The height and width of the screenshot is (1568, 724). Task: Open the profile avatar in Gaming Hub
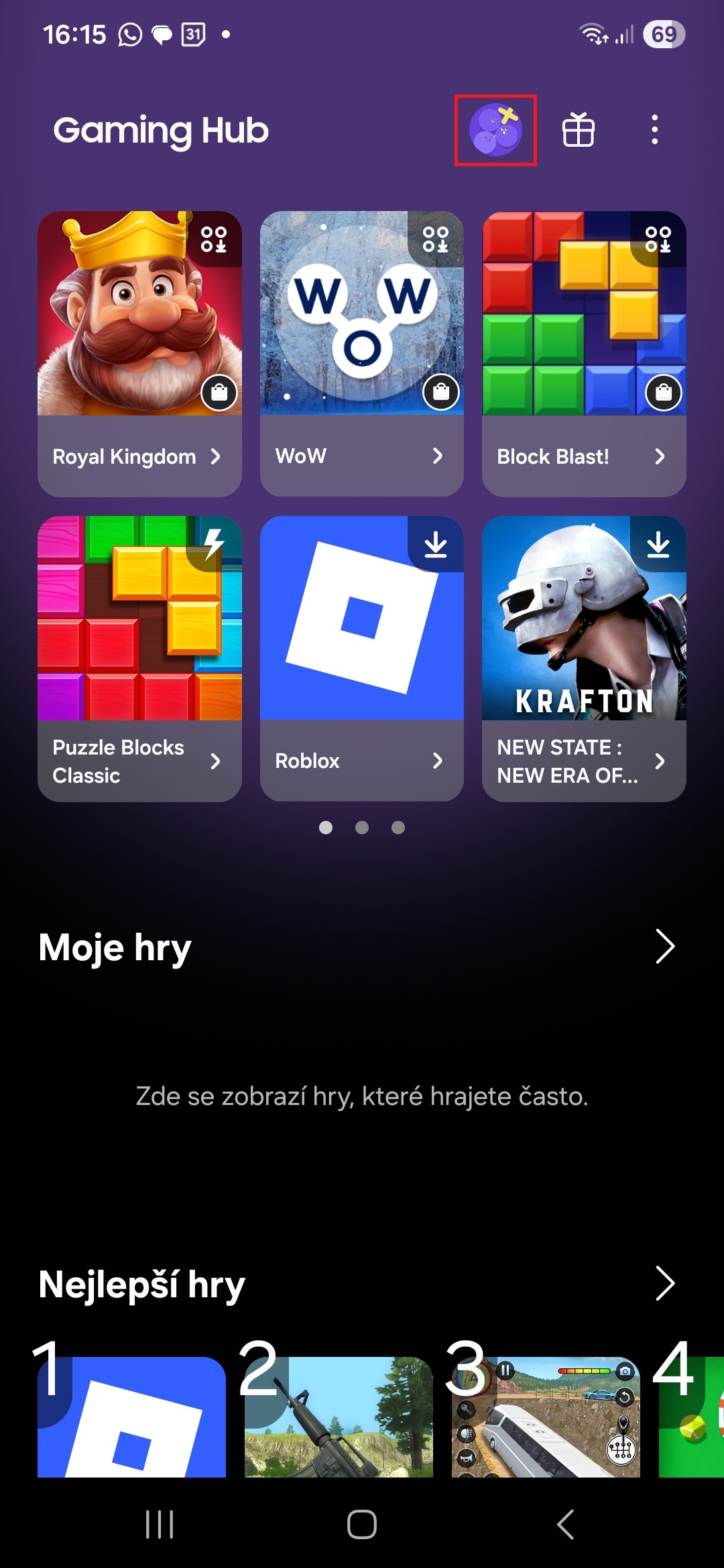495,130
